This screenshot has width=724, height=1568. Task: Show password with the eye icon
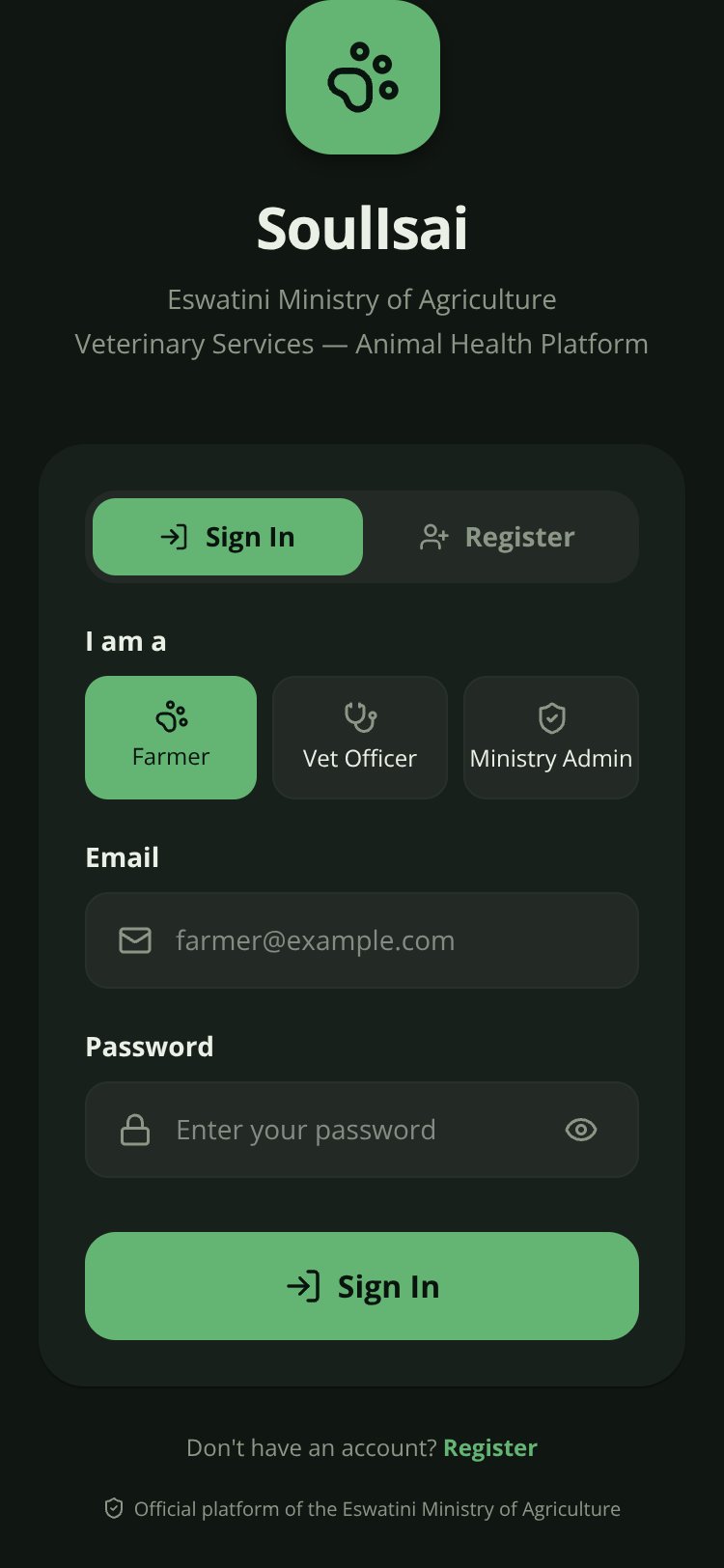pos(581,1130)
